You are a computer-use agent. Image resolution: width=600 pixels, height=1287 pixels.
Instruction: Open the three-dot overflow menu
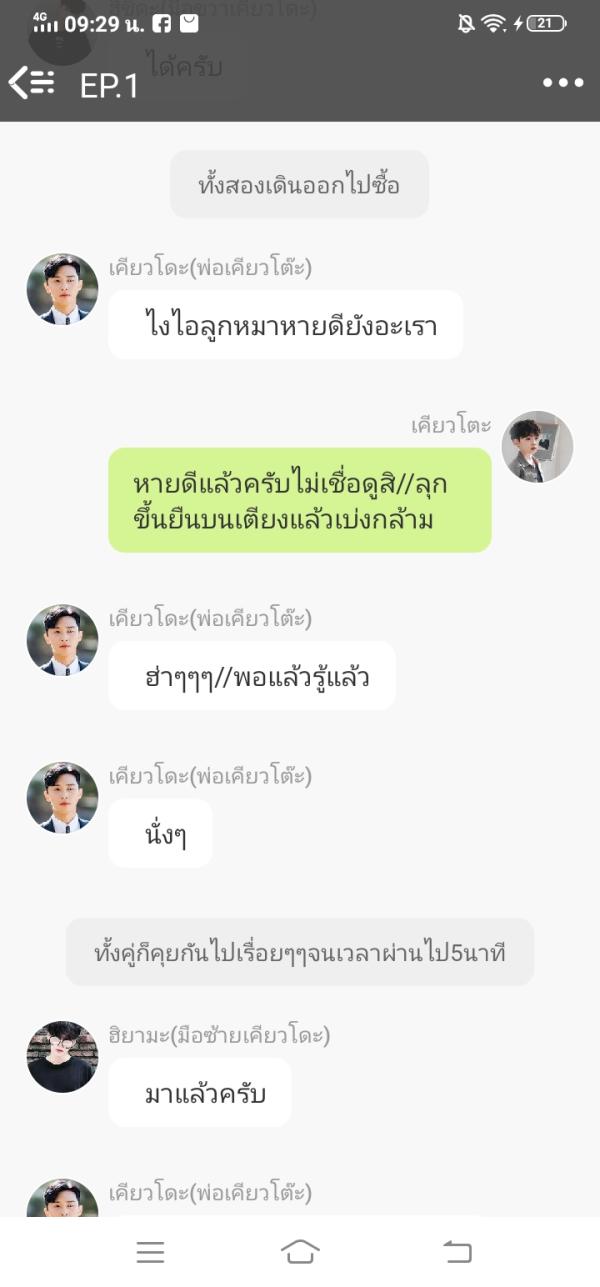point(563,83)
